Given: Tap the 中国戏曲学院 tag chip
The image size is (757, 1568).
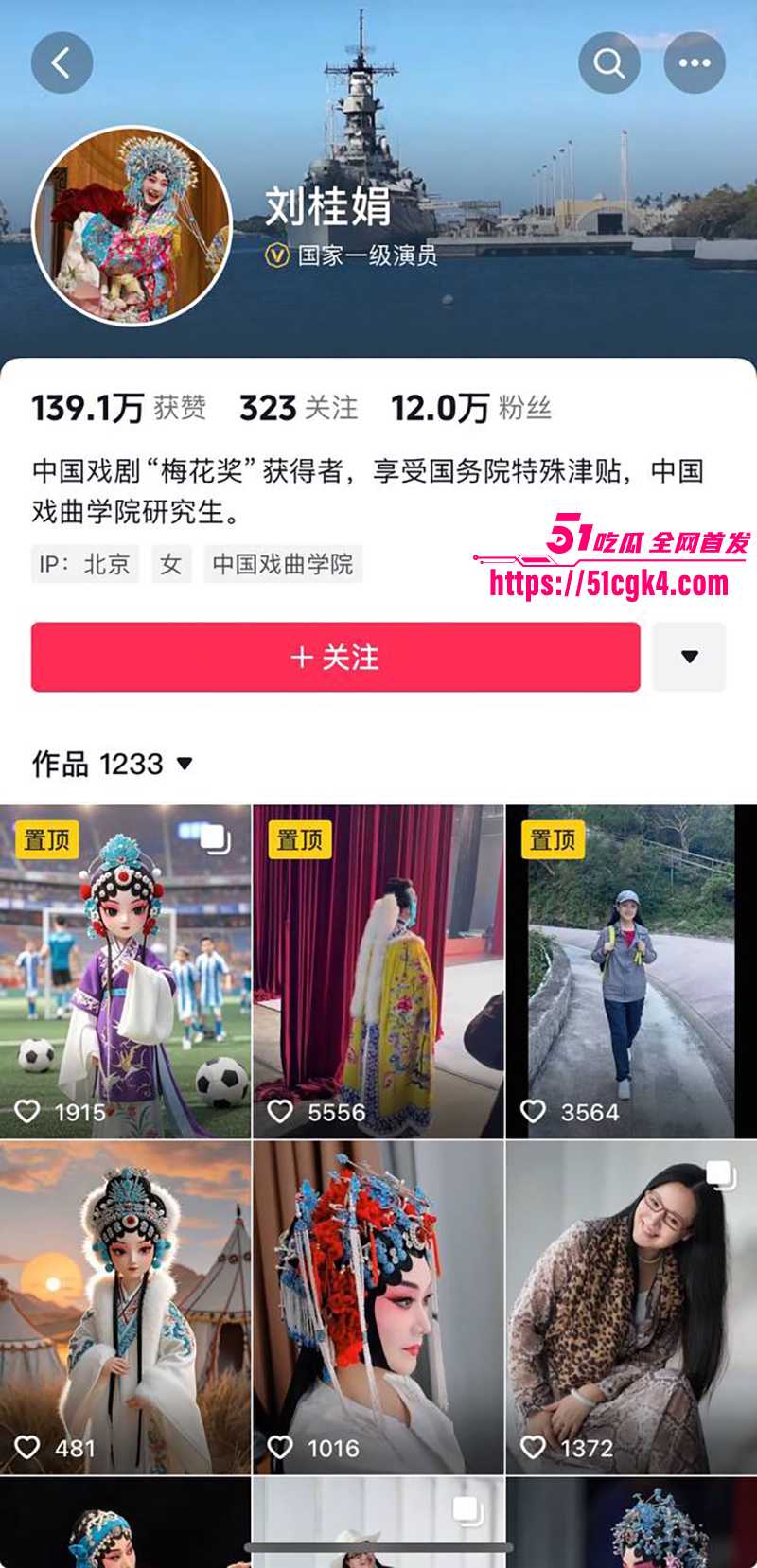Looking at the screenshot, I should point(282,565).
